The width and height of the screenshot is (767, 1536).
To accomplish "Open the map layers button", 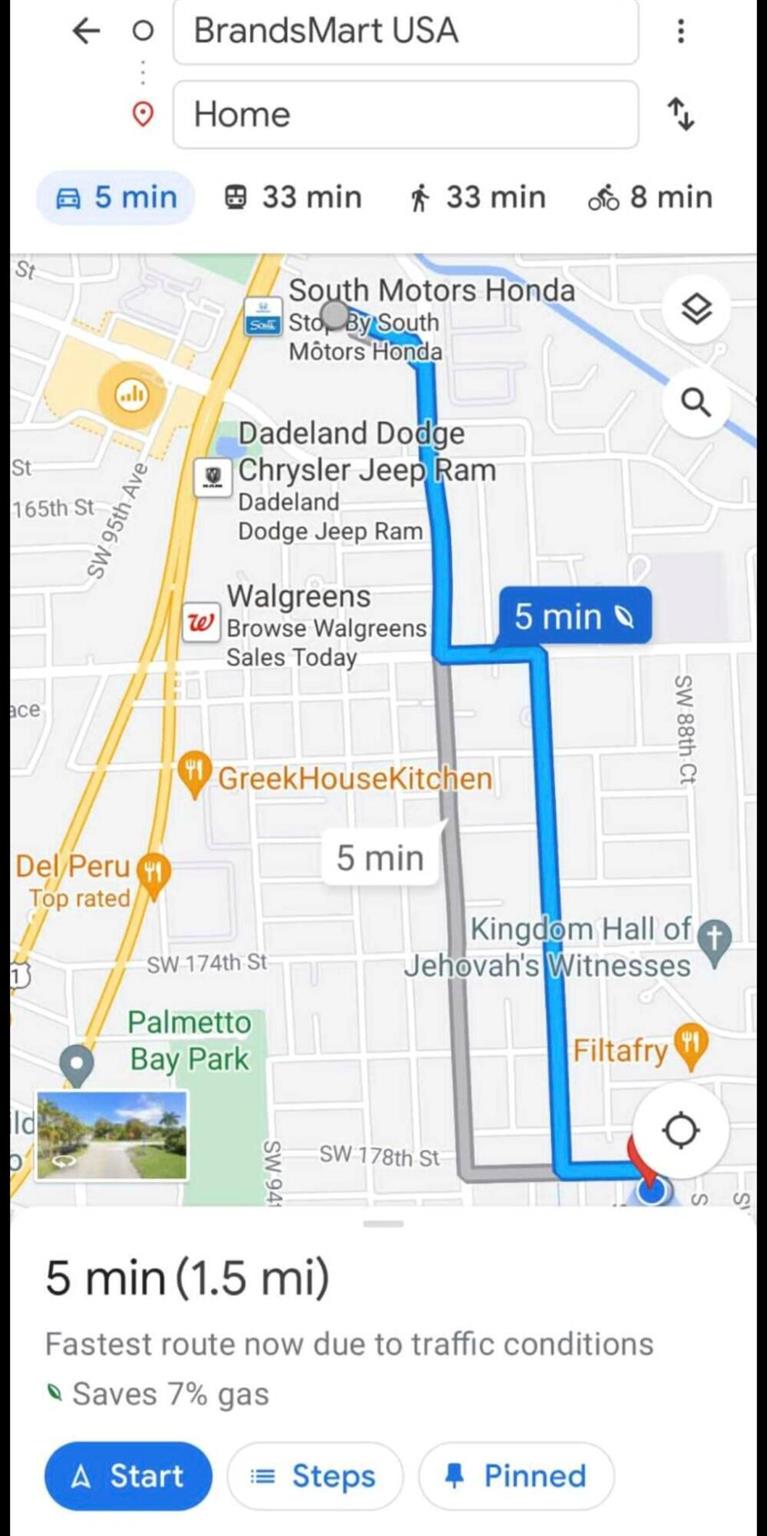I will 696,310.
